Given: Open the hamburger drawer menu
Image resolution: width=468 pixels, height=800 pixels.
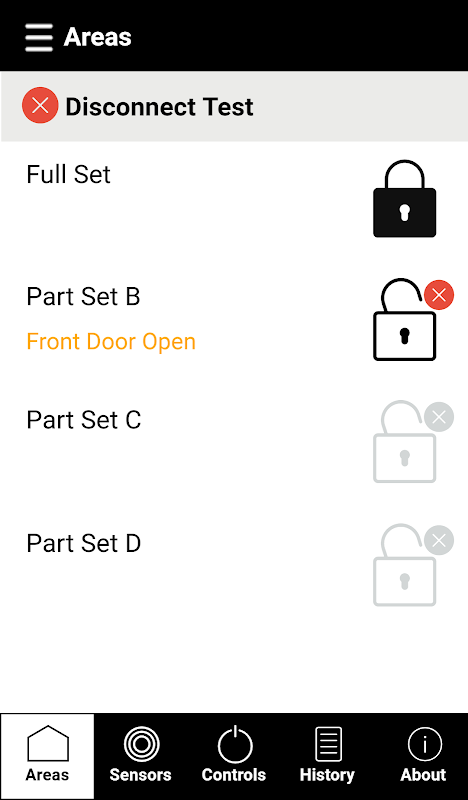Looking at the screenshot, I should tap(39, 37).
